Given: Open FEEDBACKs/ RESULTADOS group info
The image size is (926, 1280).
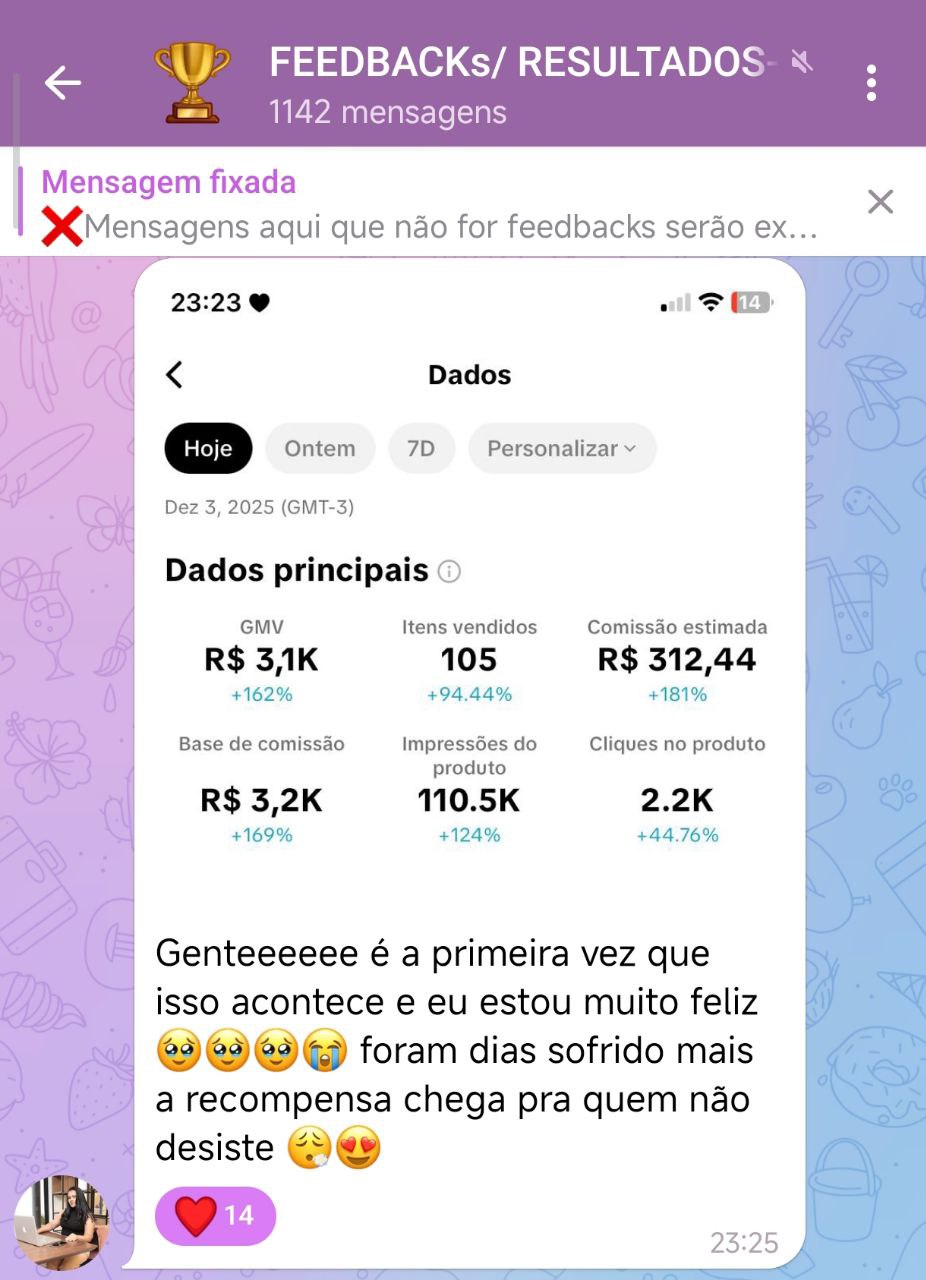Looking at the screenshot, I should pyautogui.click(x=500, y=84).
